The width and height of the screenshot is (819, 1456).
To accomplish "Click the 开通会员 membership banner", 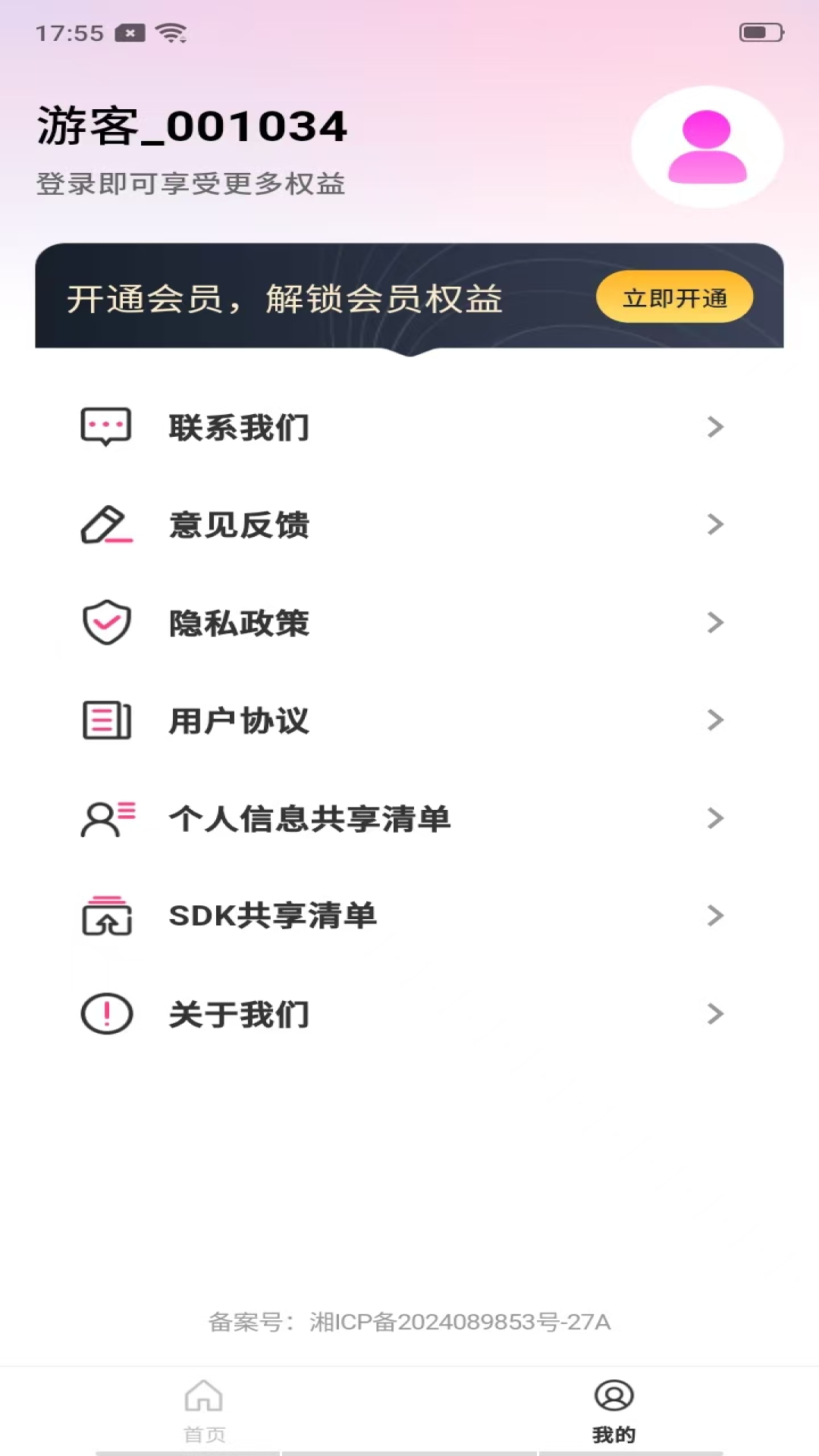I will (409, 298).
